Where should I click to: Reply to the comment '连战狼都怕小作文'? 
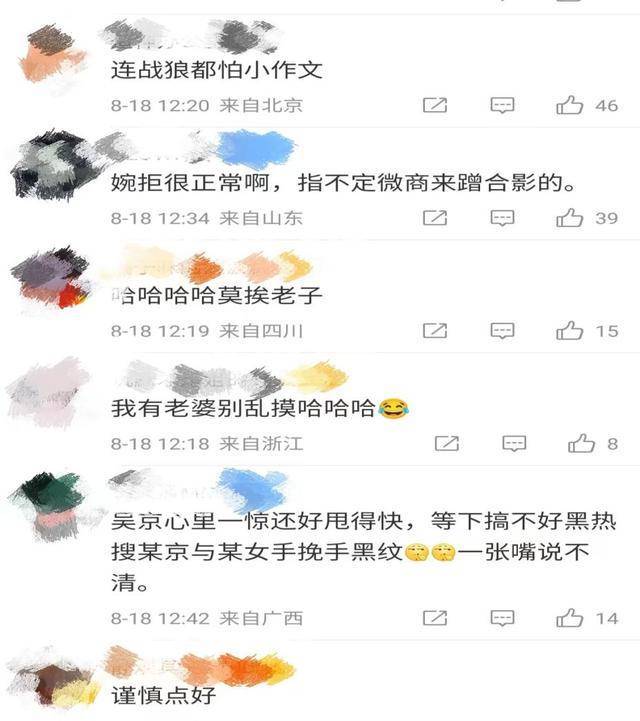(x=503, y=105)
